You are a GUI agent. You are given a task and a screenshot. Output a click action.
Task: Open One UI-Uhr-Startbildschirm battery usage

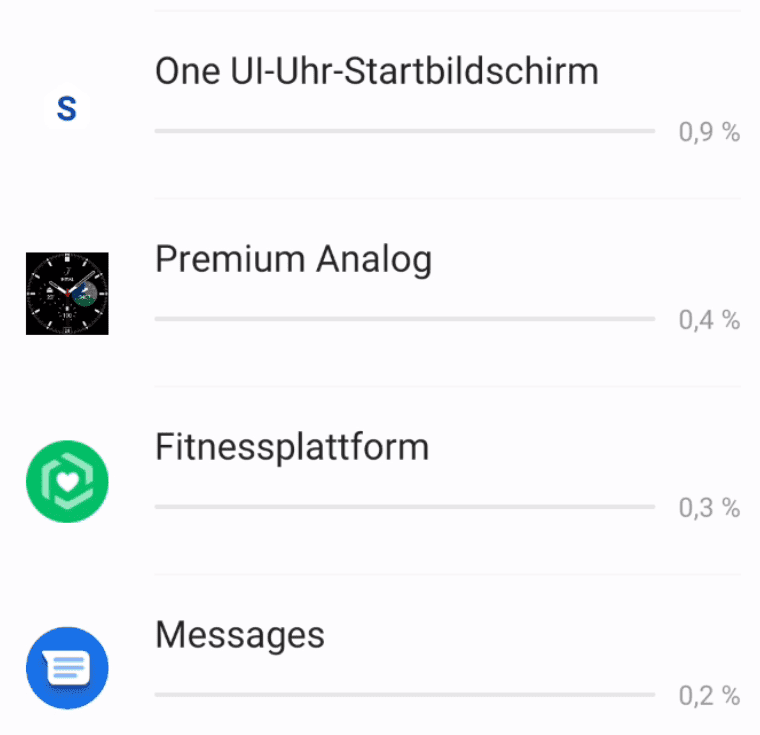pos(376,72)
